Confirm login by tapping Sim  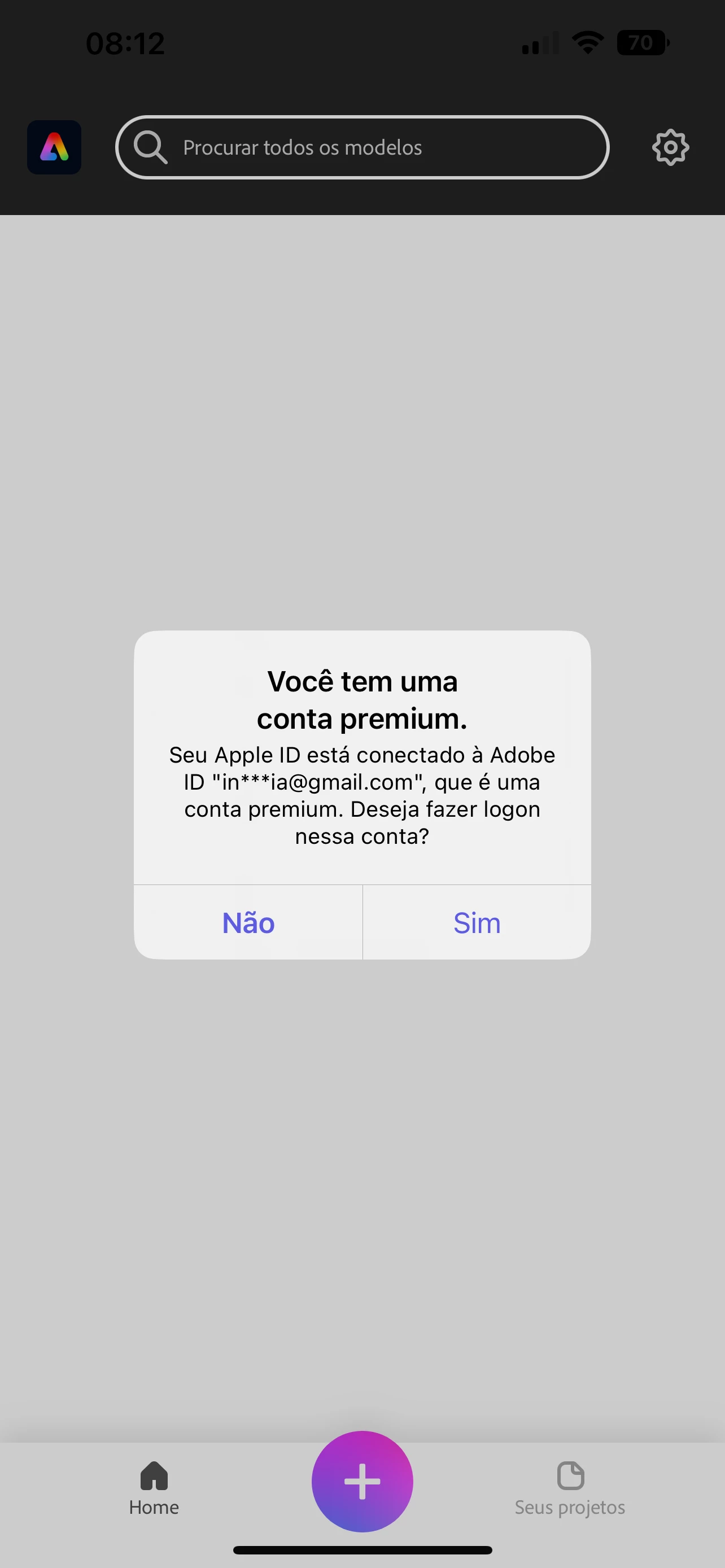477,923
